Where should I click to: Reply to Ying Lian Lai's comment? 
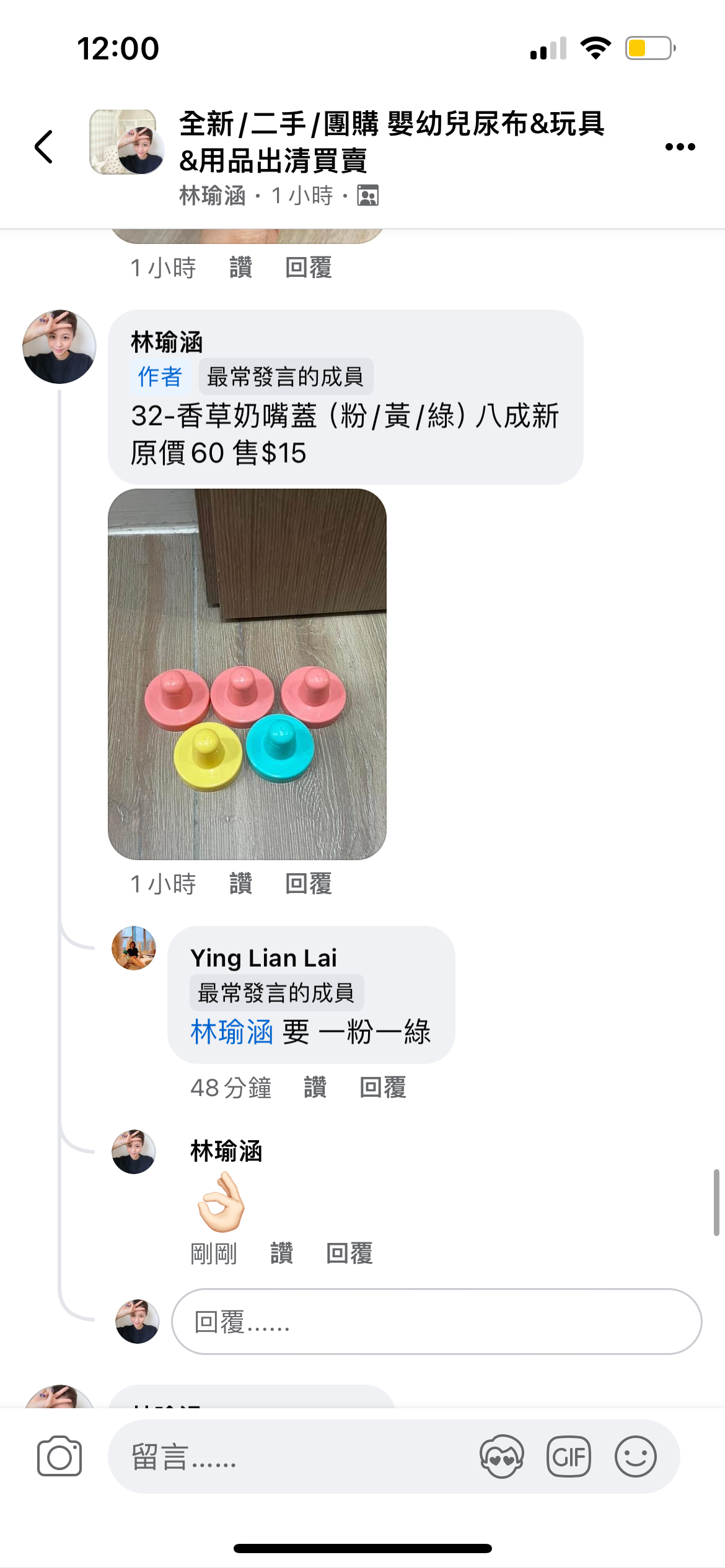click(x=382, y=1087)
